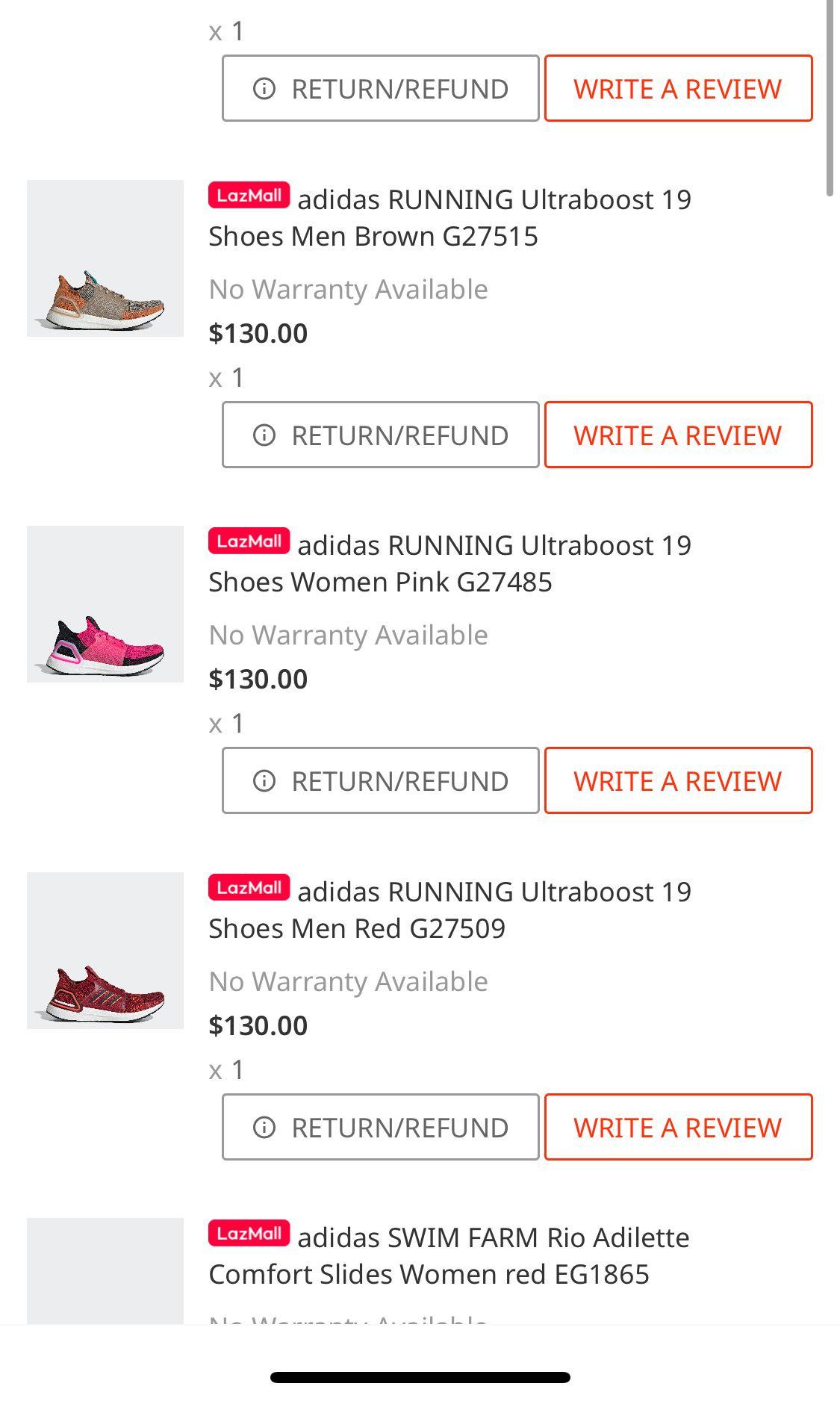
Task: Write a review for Ultraboost 19 Men Brown
Action: point(678,435)
